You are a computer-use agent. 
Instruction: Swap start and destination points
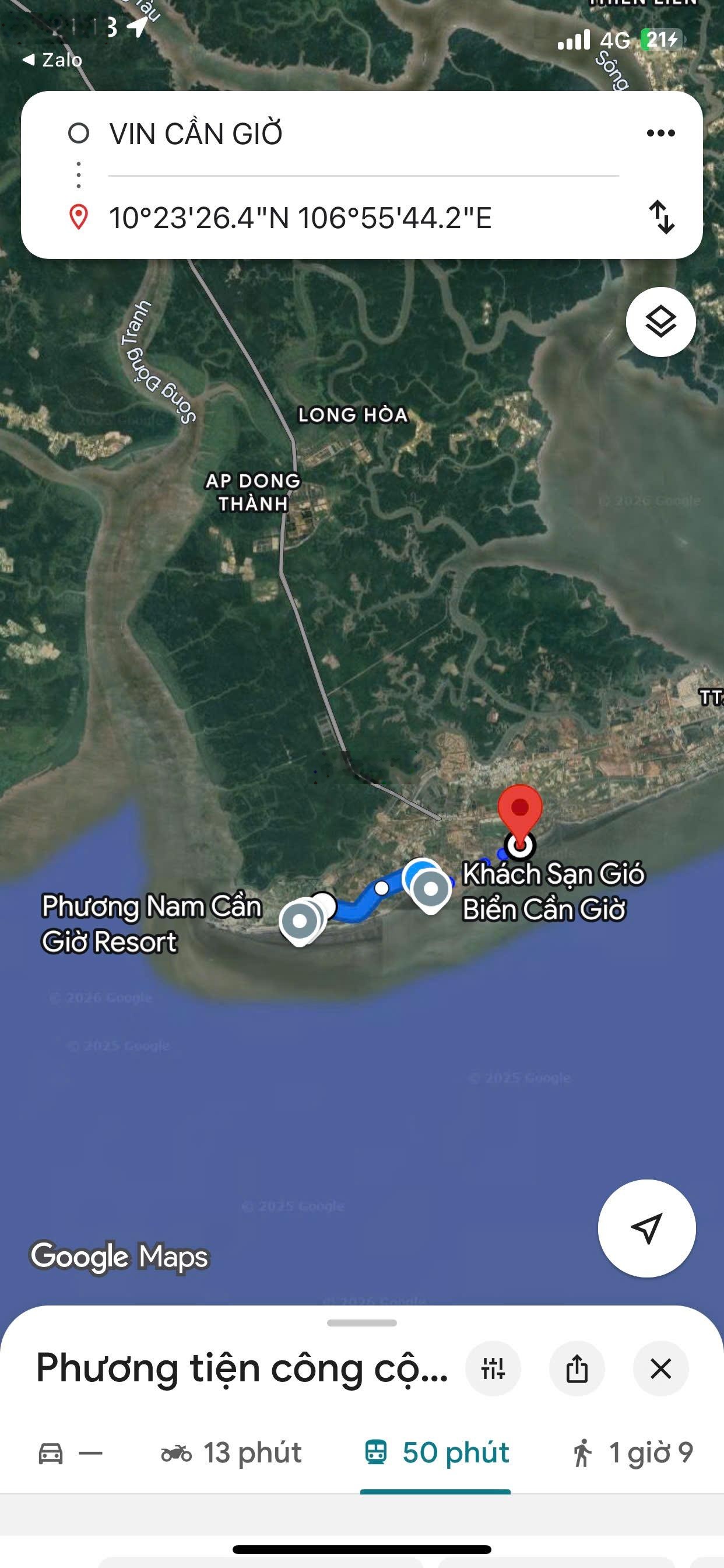pos(661,218)
